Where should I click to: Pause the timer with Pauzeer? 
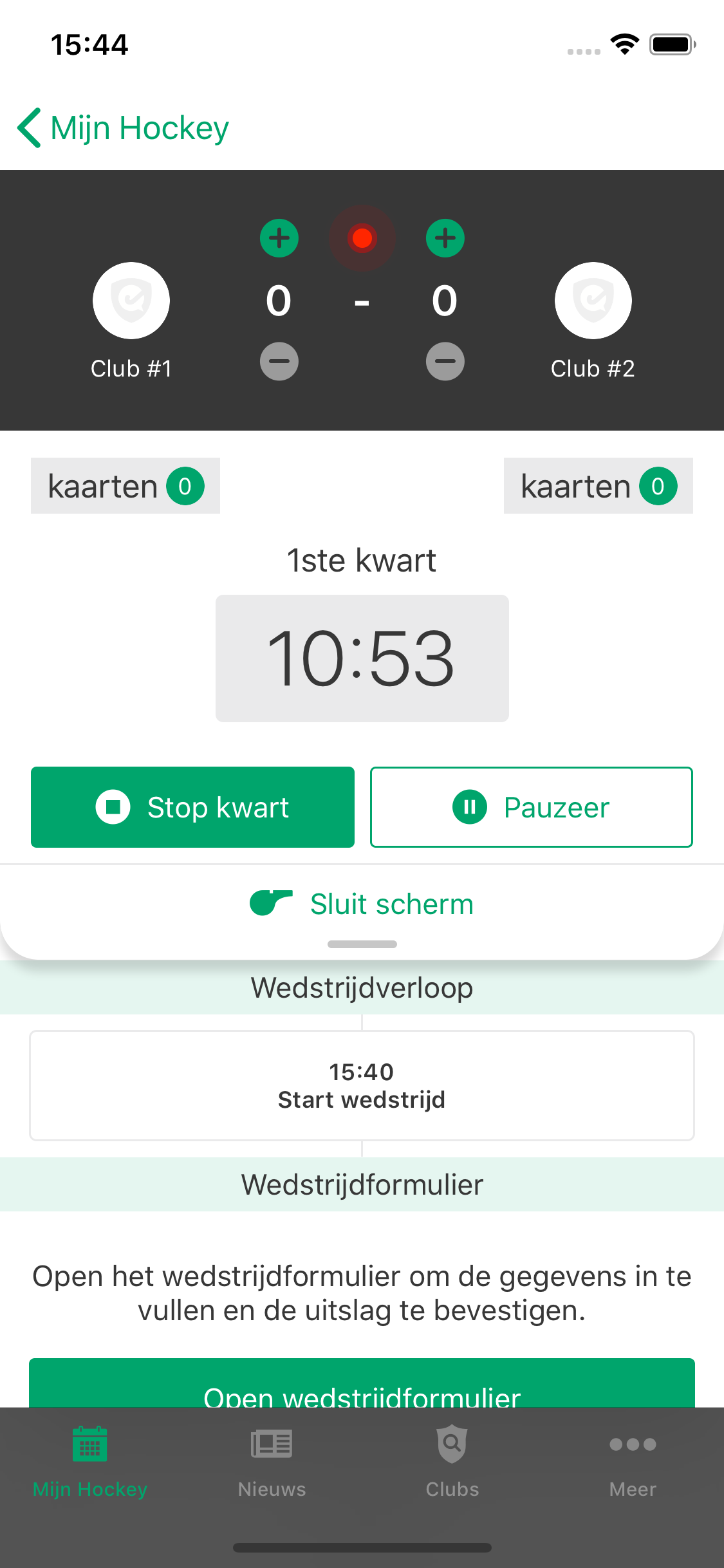pos(531,807)
